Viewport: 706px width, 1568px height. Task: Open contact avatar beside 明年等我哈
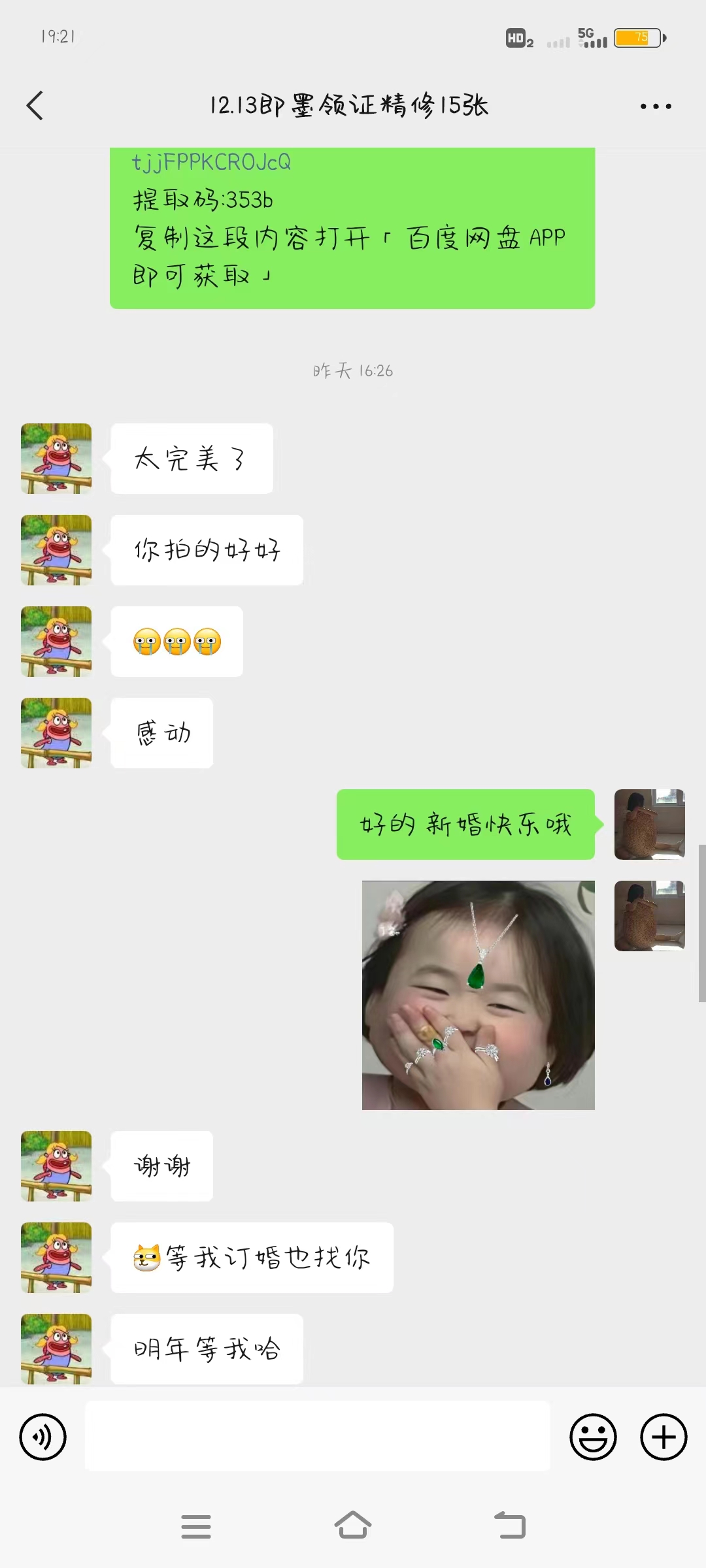point(56,1348)
